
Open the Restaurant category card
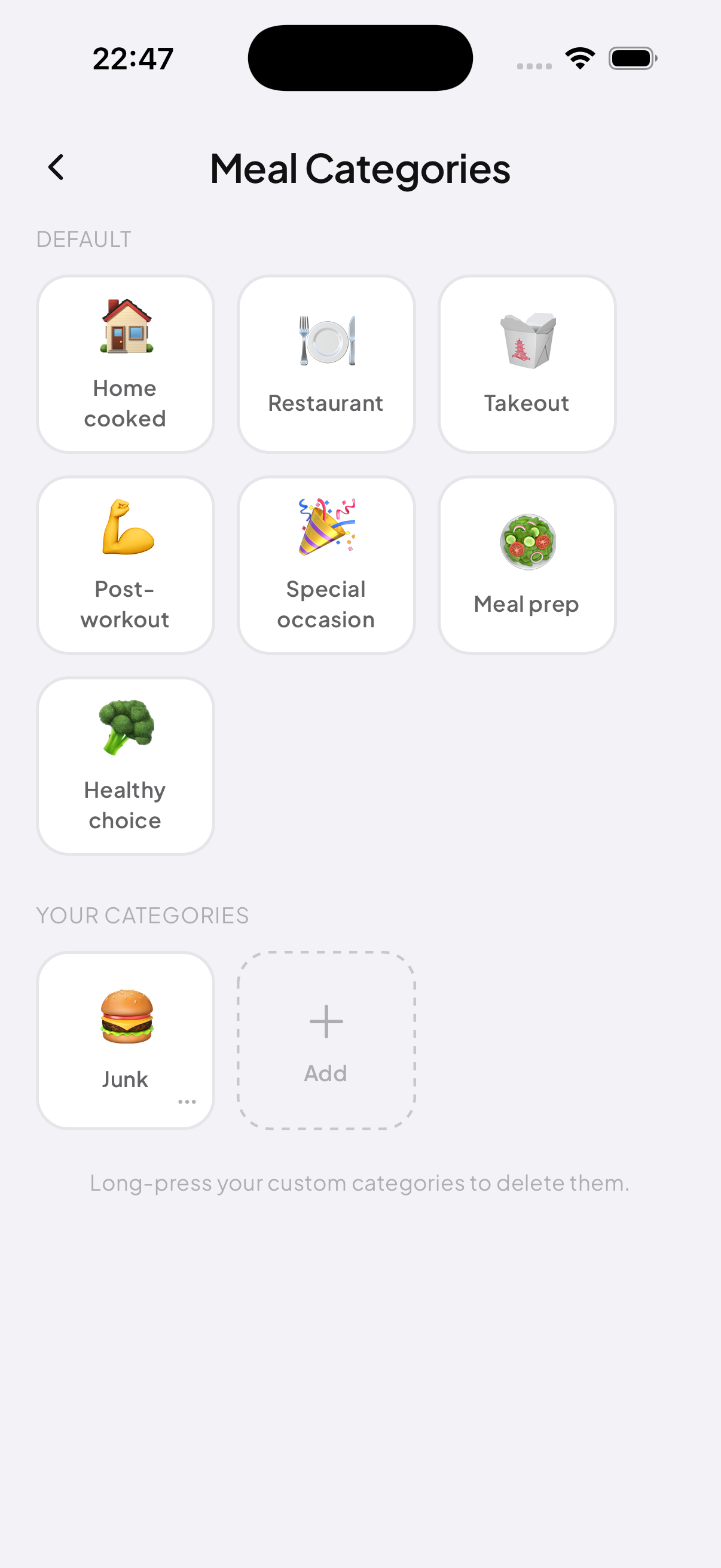tap(325, 363)
